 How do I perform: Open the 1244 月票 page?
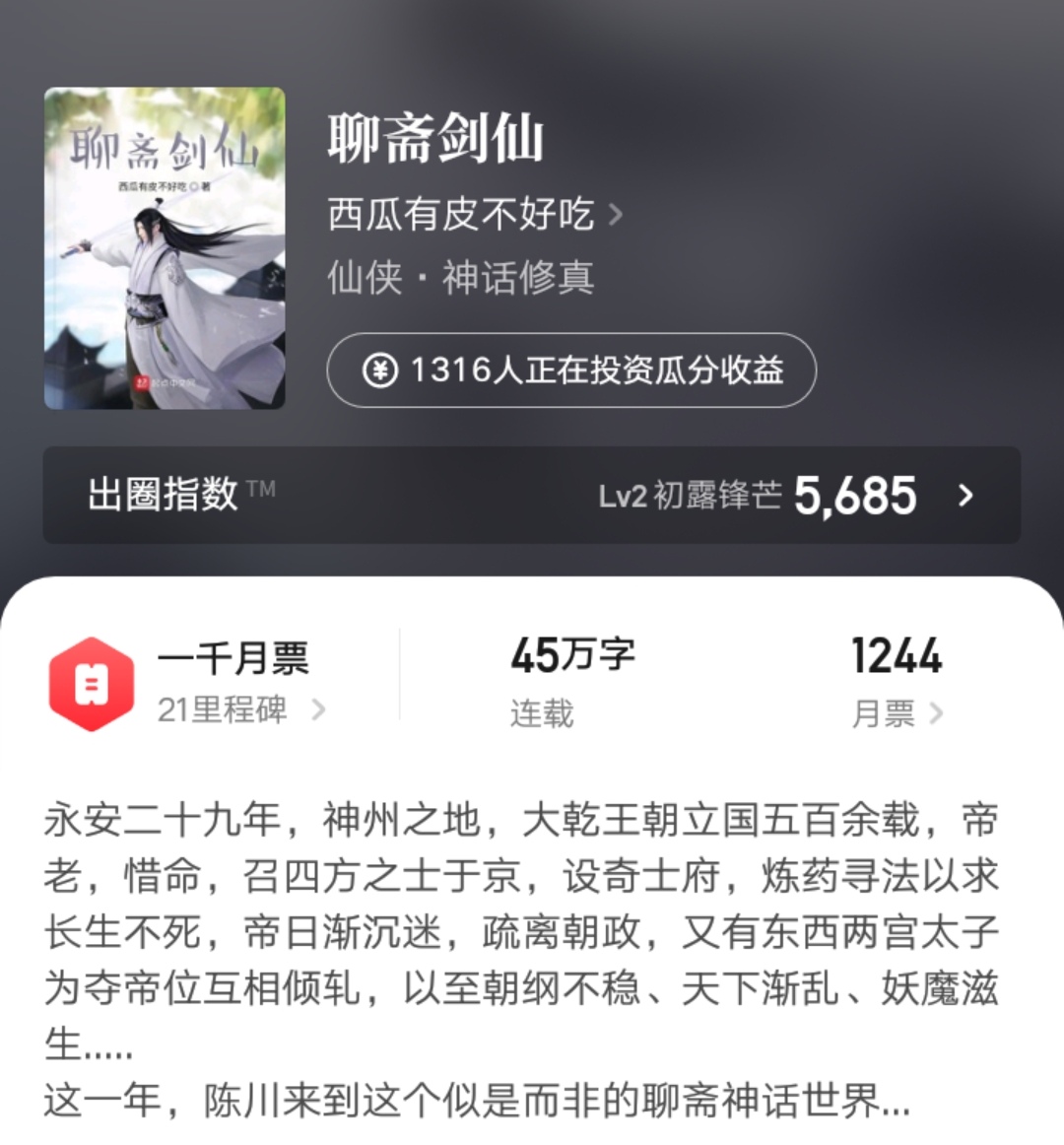[896, 682]
